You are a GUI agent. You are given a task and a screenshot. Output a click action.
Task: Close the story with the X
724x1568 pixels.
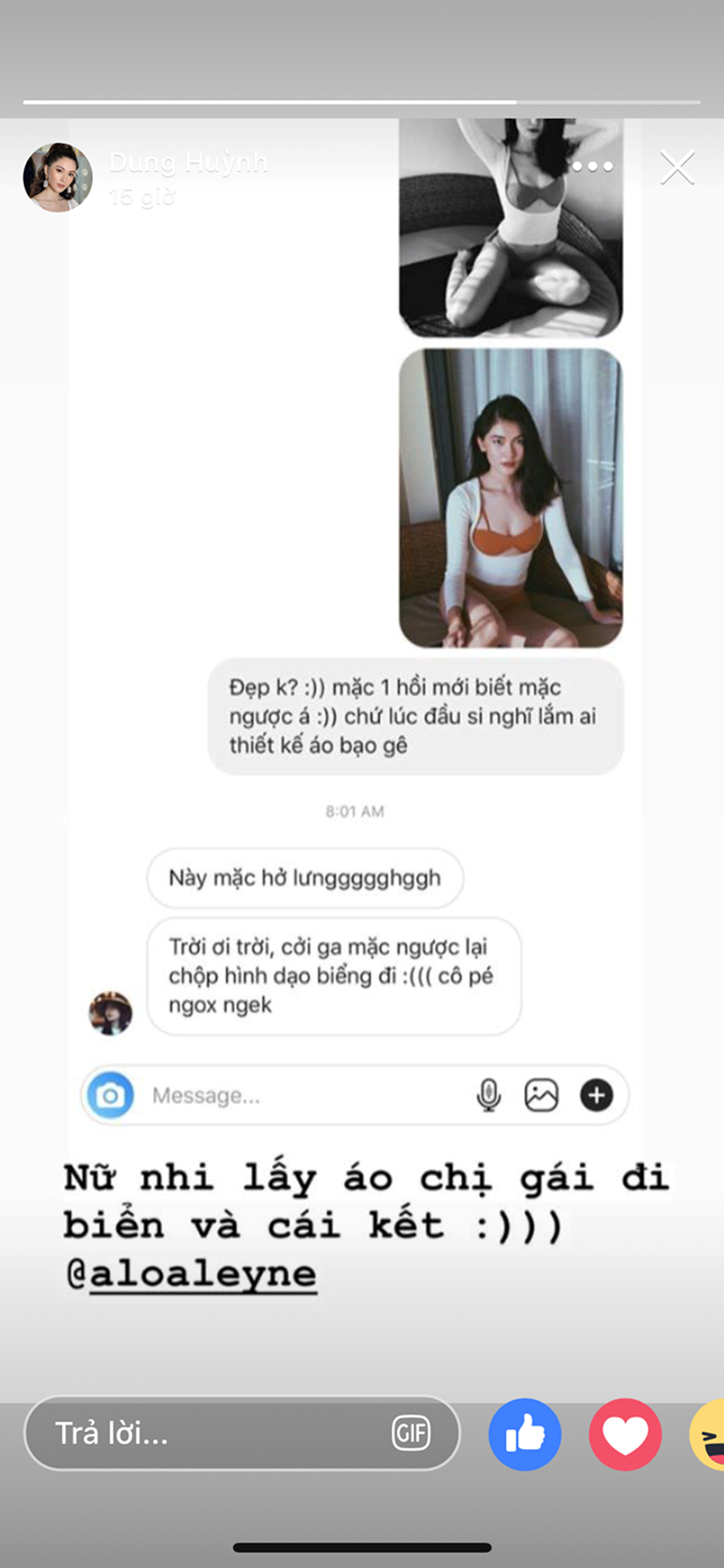click(x=677, y=167)
